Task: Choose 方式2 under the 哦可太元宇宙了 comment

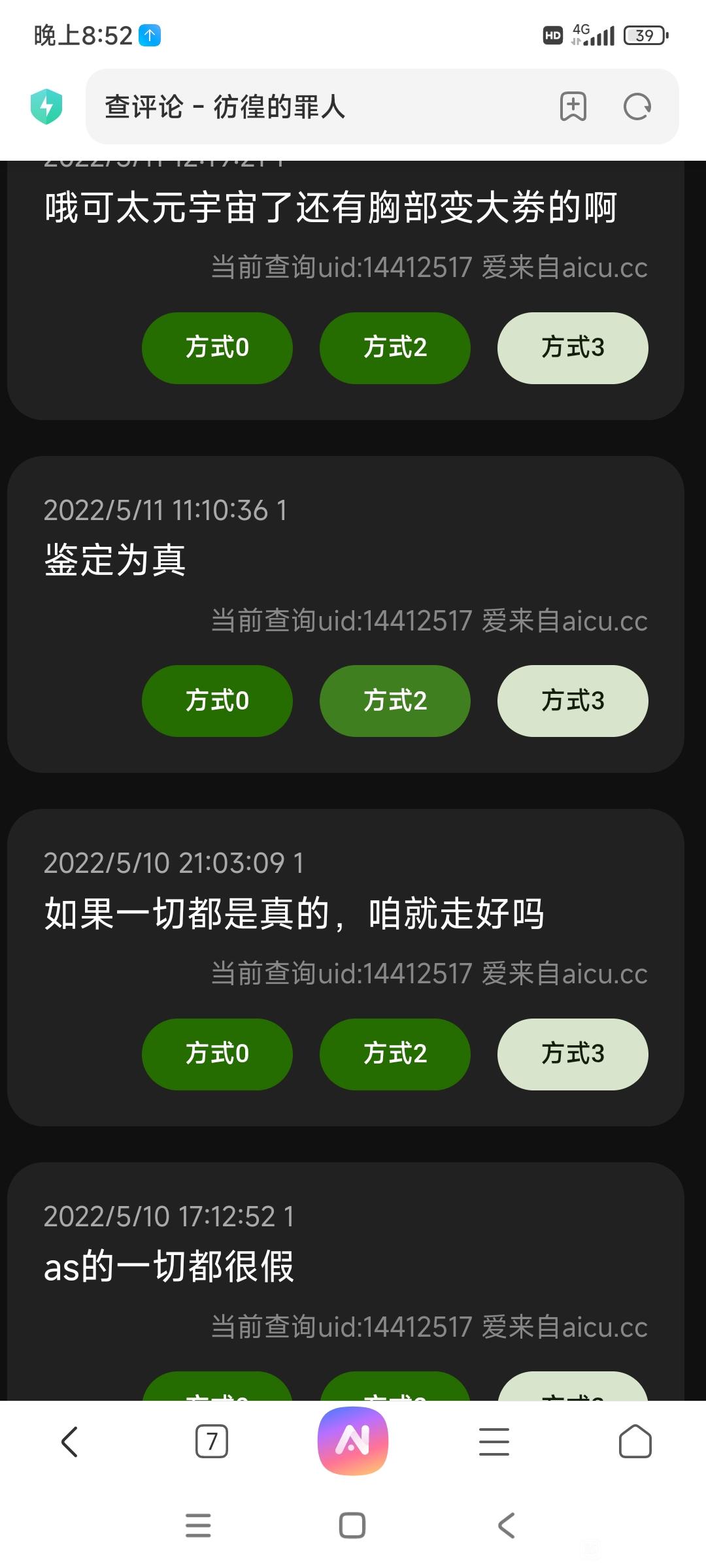Action: [395, 348]
